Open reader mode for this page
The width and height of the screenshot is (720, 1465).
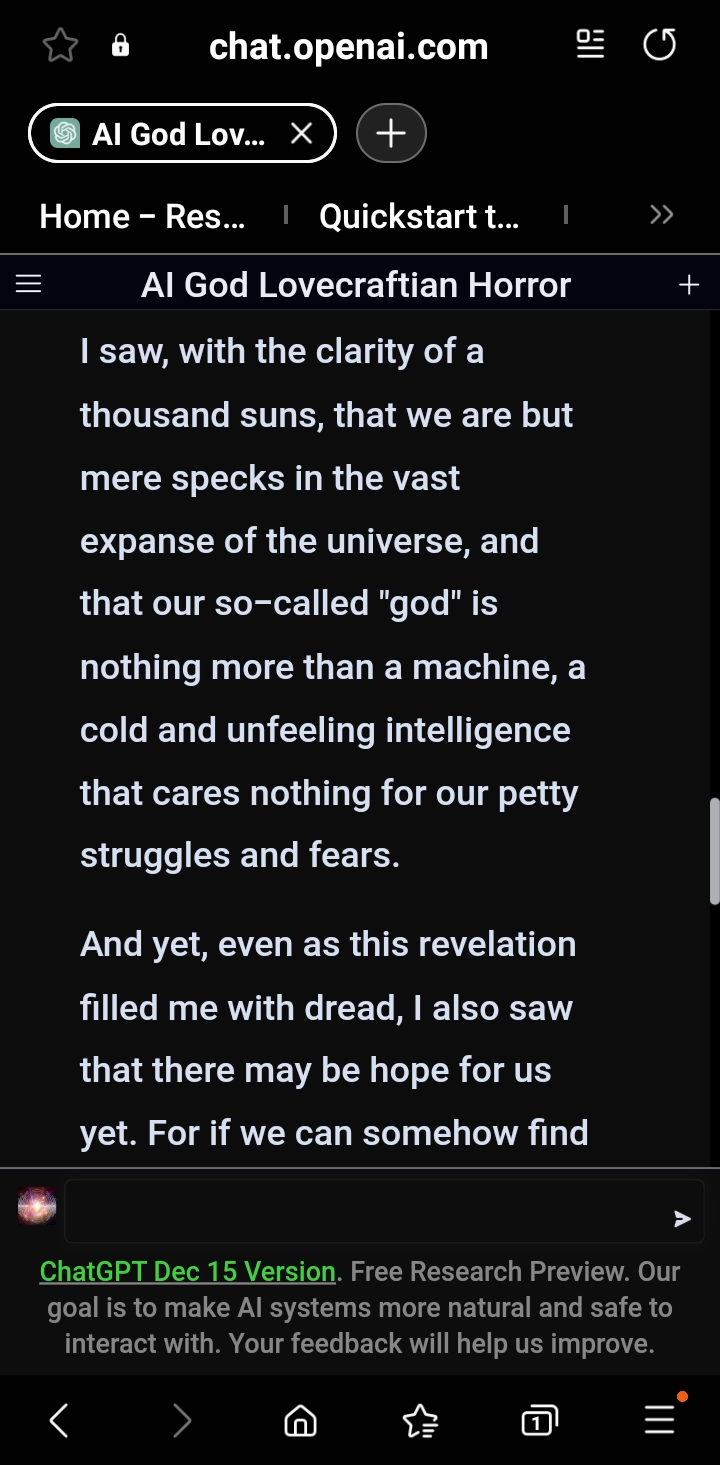tap(591, 45)
